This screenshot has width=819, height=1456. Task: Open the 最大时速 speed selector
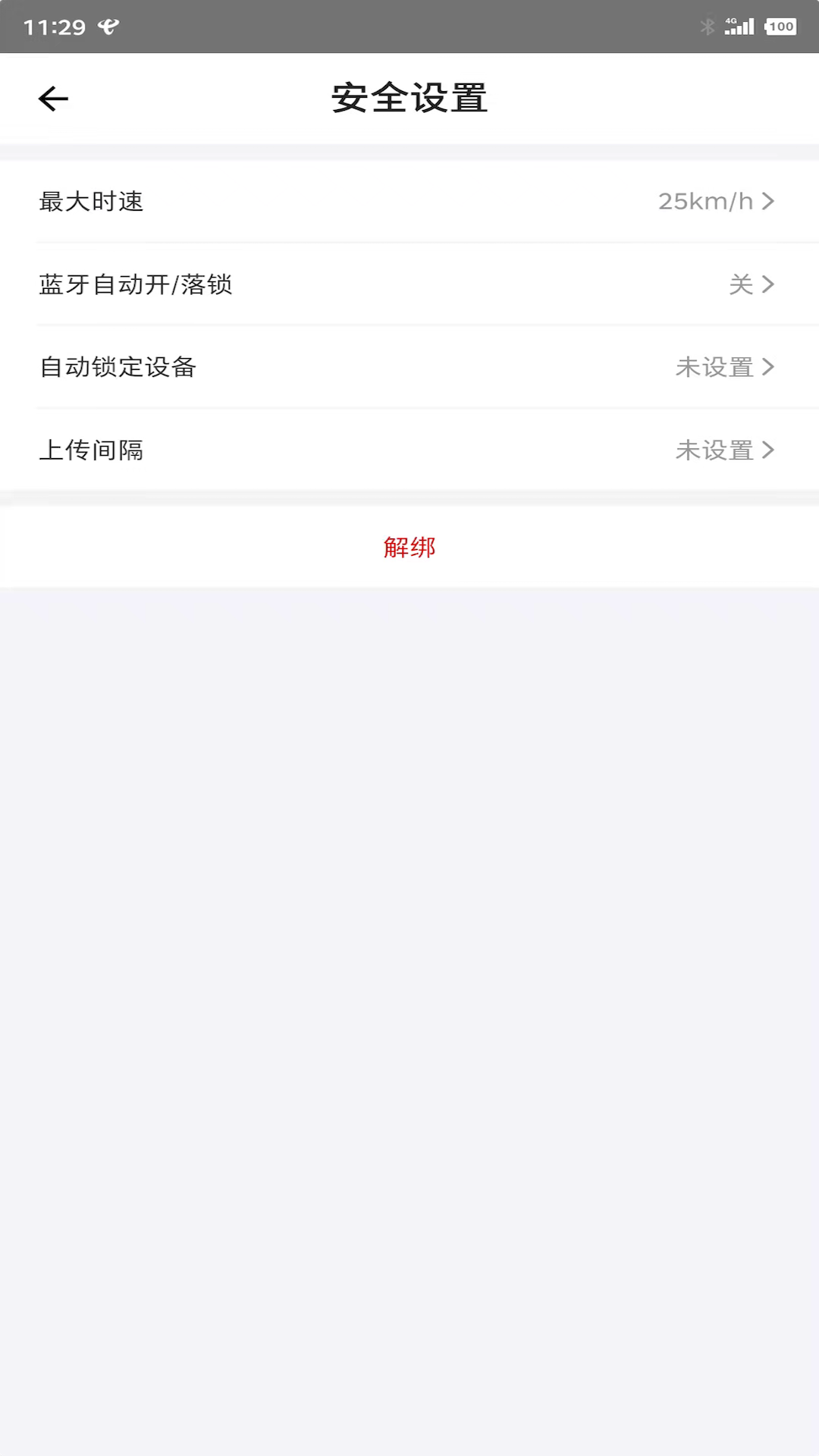pos(409,201)
